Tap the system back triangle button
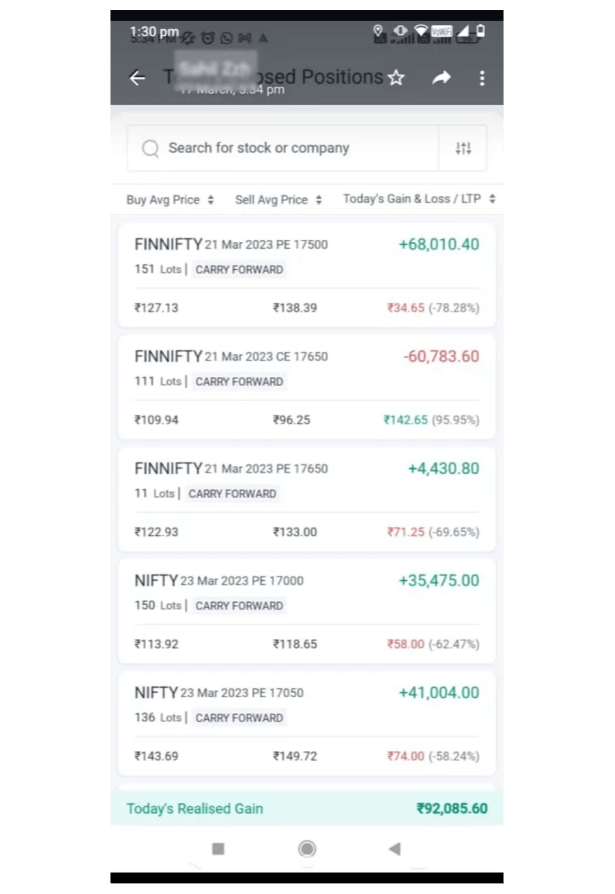The image size is (615, 894). point(394,848)
